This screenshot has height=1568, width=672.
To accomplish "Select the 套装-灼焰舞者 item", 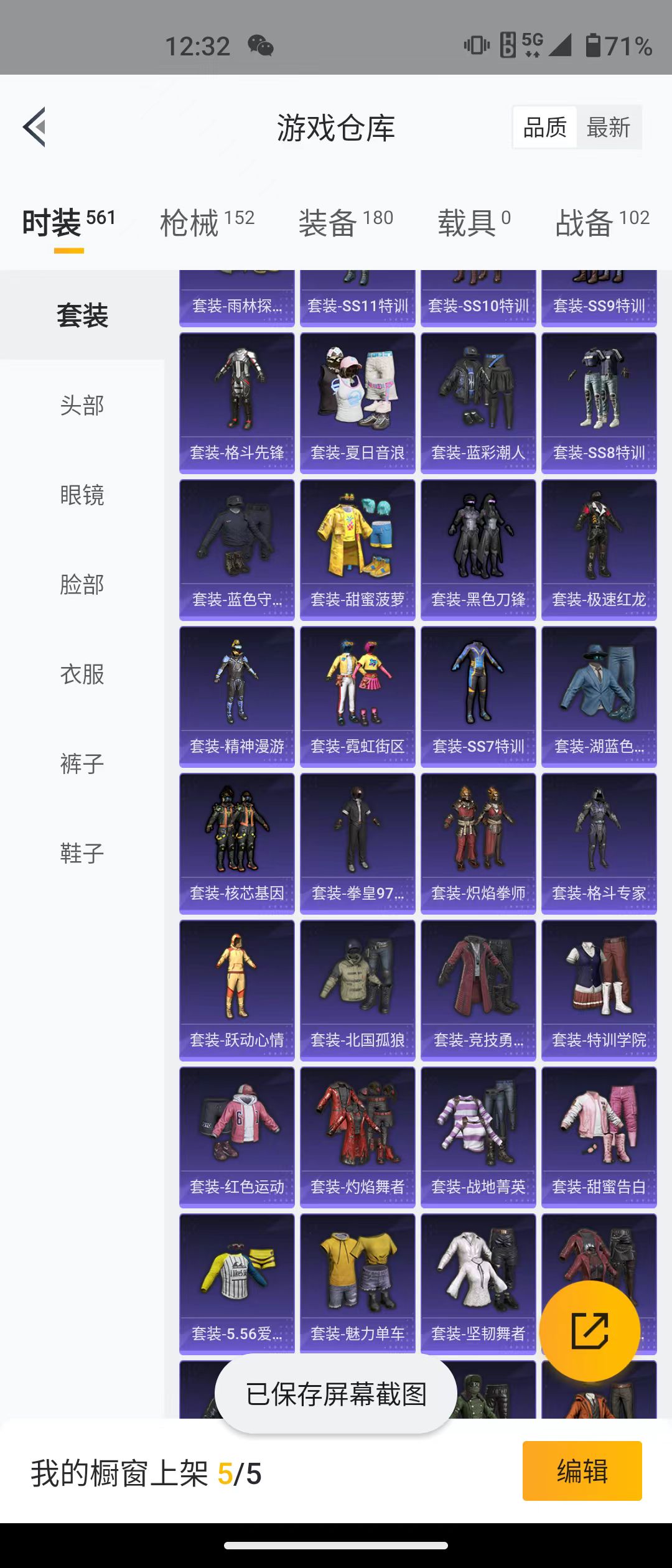I will (x=357, y=1137).
